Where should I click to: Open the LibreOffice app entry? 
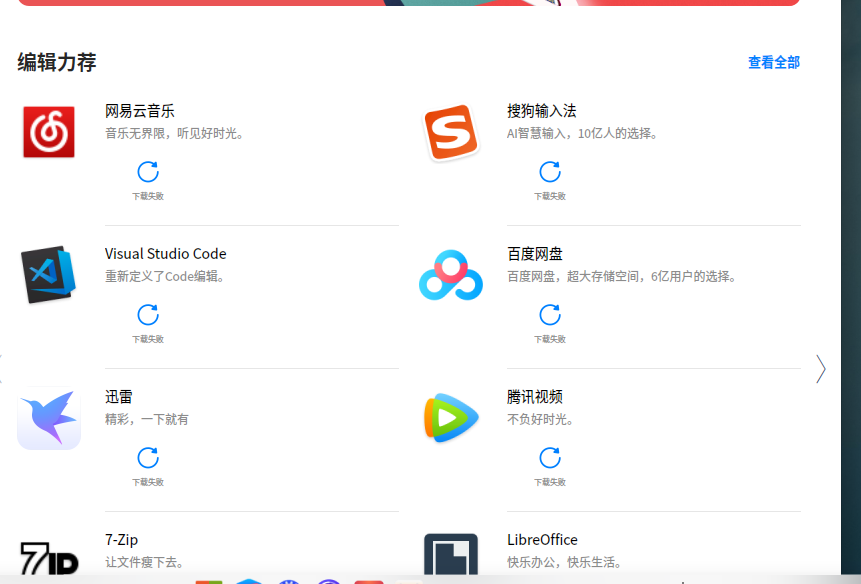[x=542, y=540]
